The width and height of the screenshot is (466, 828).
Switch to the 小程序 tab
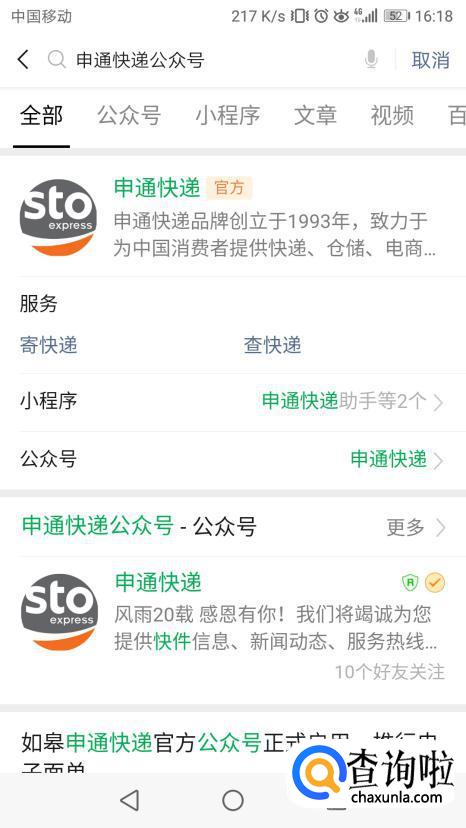click(228, 115)
